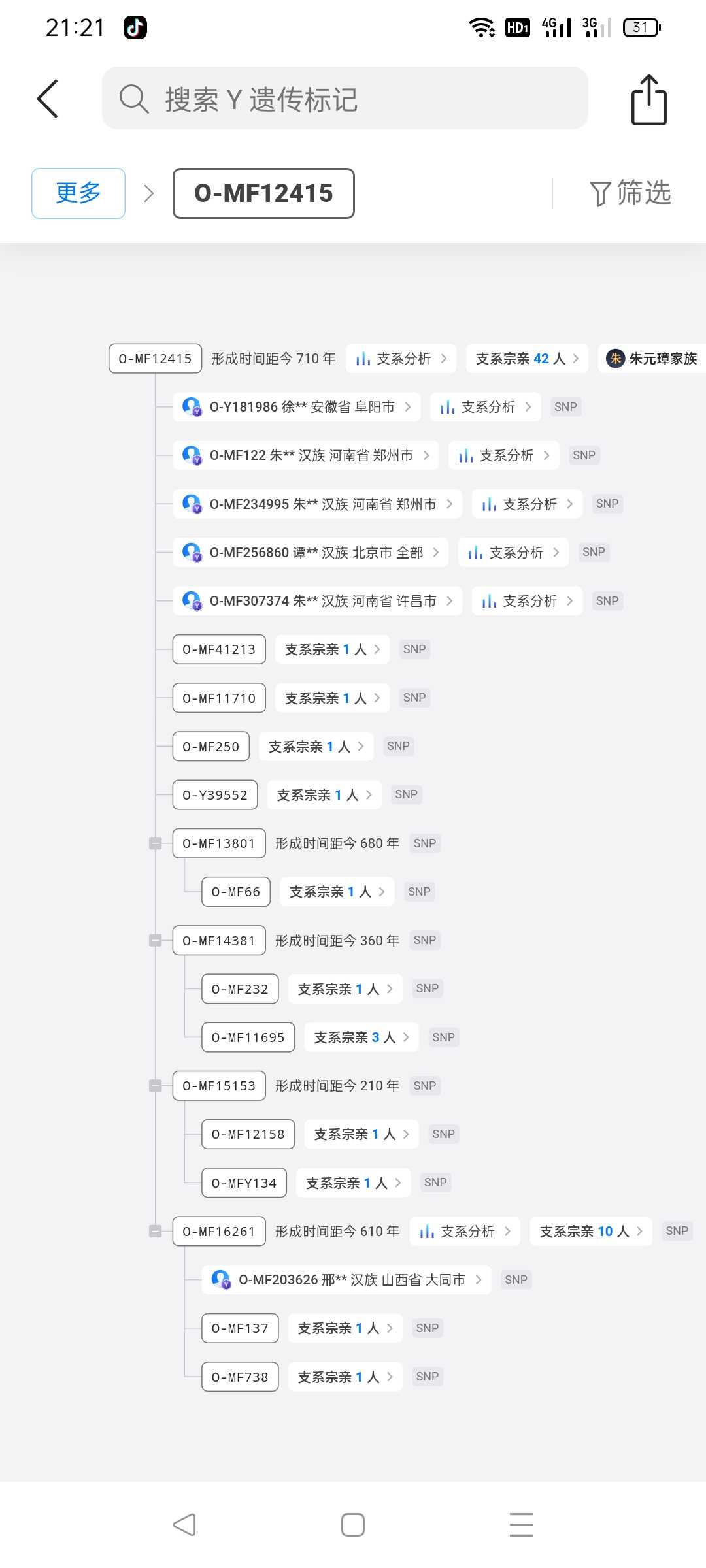This screenshot has width=706, height=1568.
Task: View 支系宗亲 42 人 of O-MF12415
Action: 527,359
